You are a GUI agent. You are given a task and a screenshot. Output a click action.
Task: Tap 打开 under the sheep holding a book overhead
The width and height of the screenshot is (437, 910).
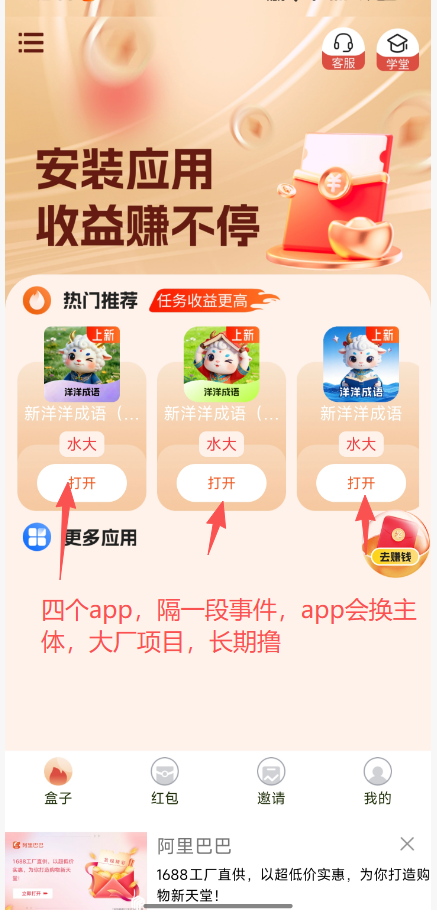pos(222,483)
